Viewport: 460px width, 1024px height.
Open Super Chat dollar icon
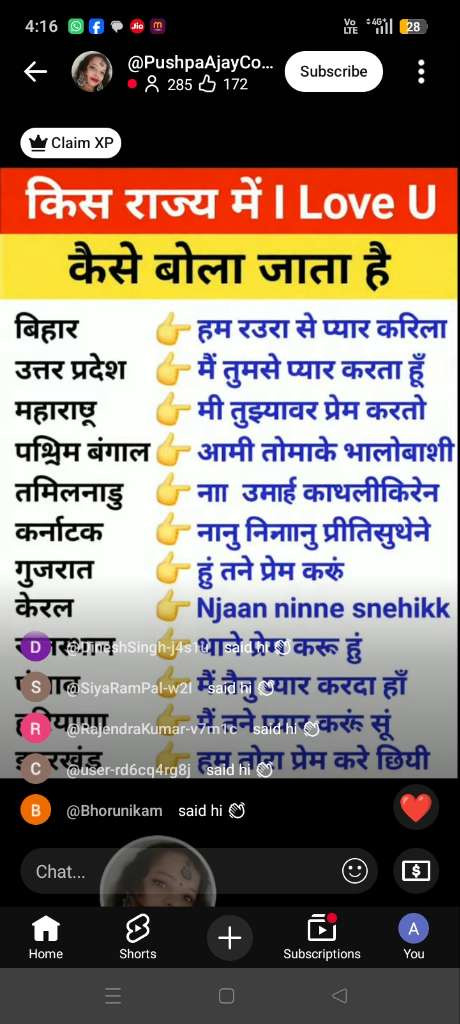point(416,871)
